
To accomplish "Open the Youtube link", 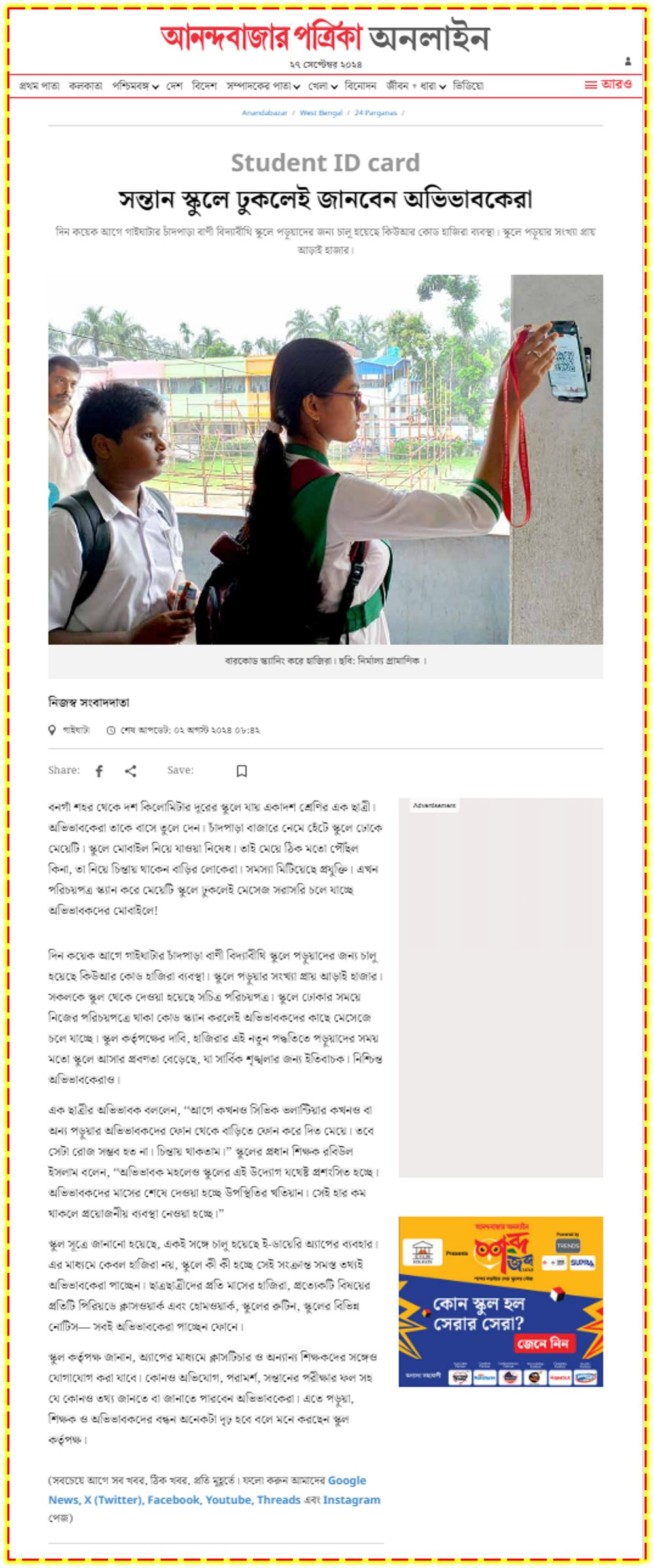I will (x=228, y=1499).
